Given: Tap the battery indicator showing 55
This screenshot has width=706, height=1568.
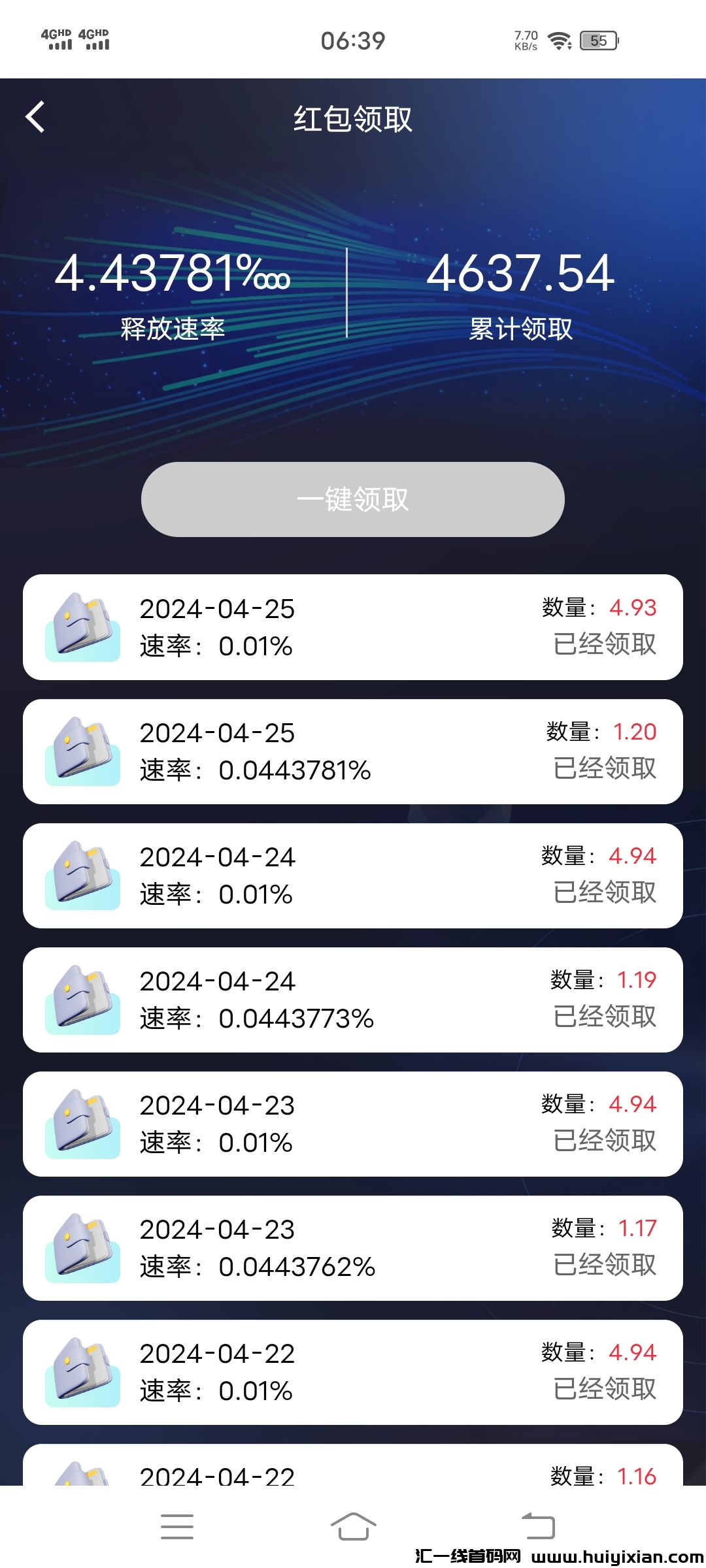Looking at the screenshot, I should [599, 41].
